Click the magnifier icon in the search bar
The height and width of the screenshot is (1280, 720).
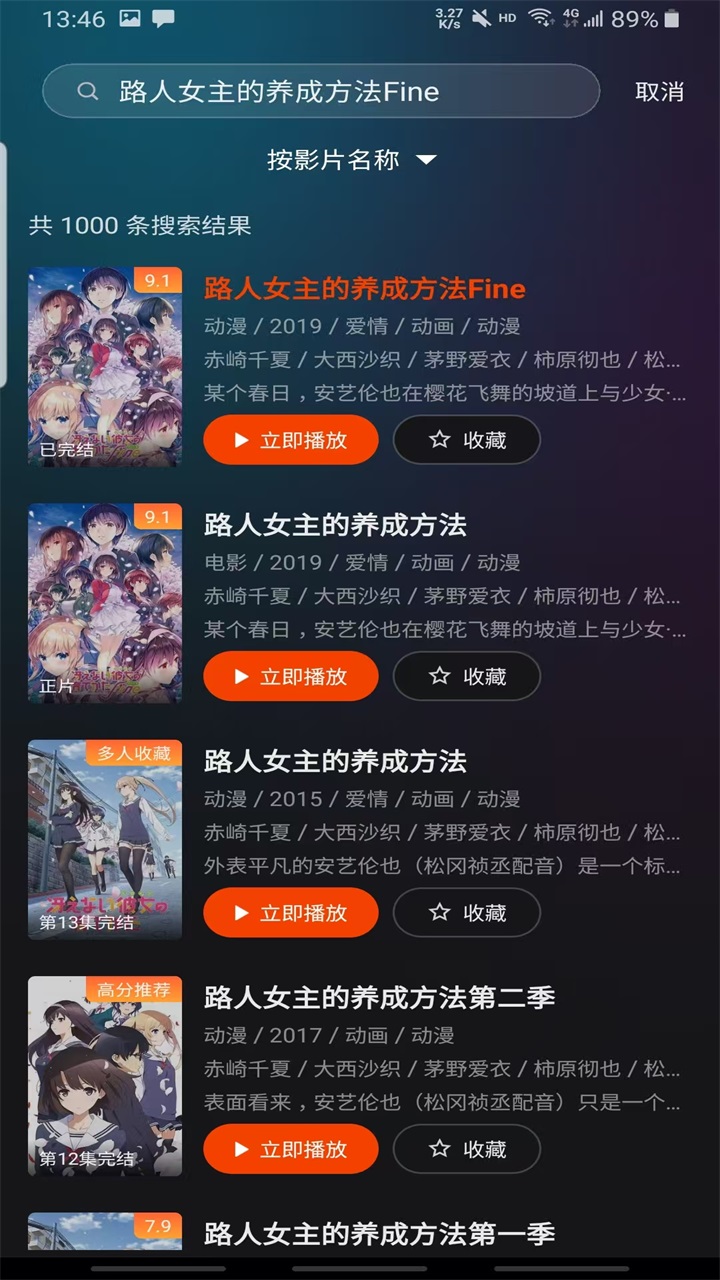click(88, 91)
